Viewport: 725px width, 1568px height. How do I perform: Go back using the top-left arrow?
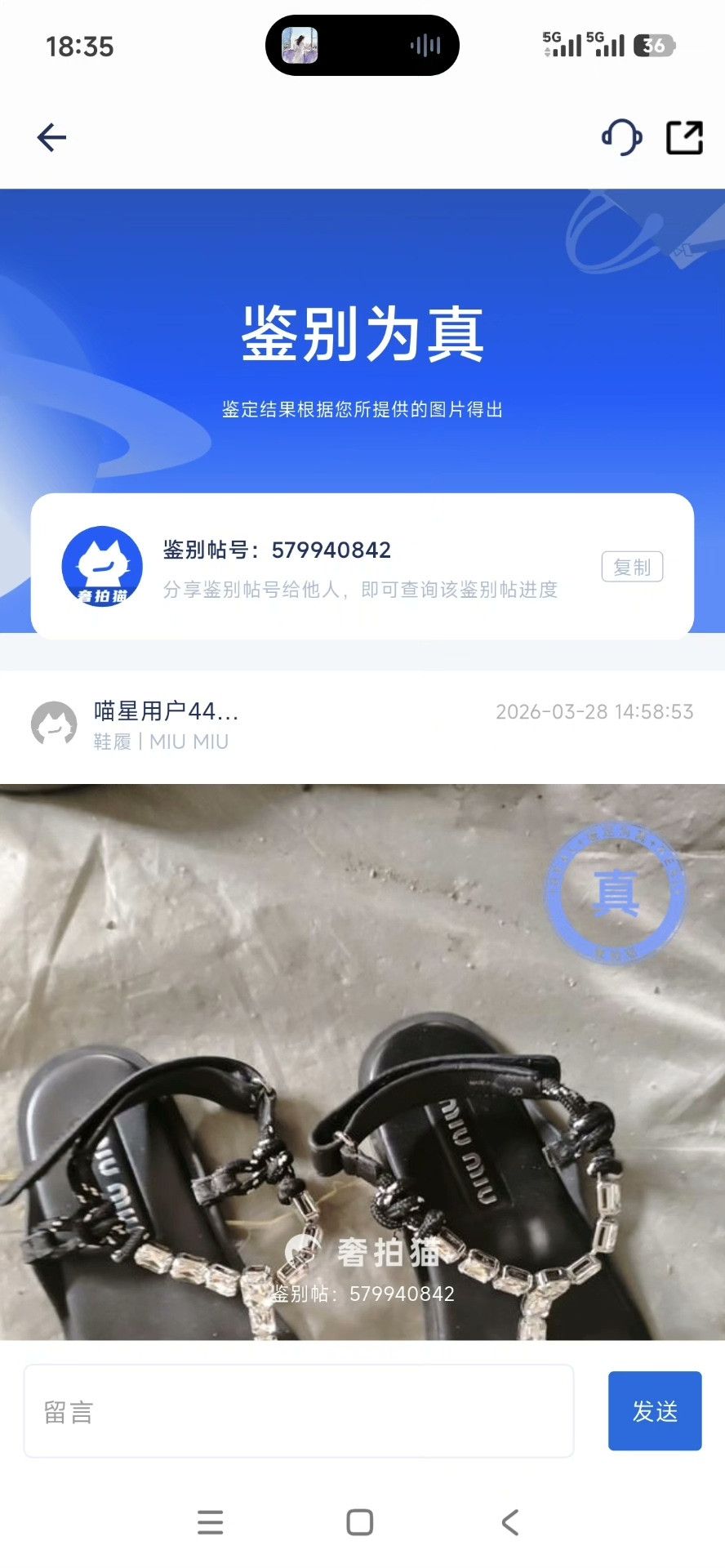[51, 137]
